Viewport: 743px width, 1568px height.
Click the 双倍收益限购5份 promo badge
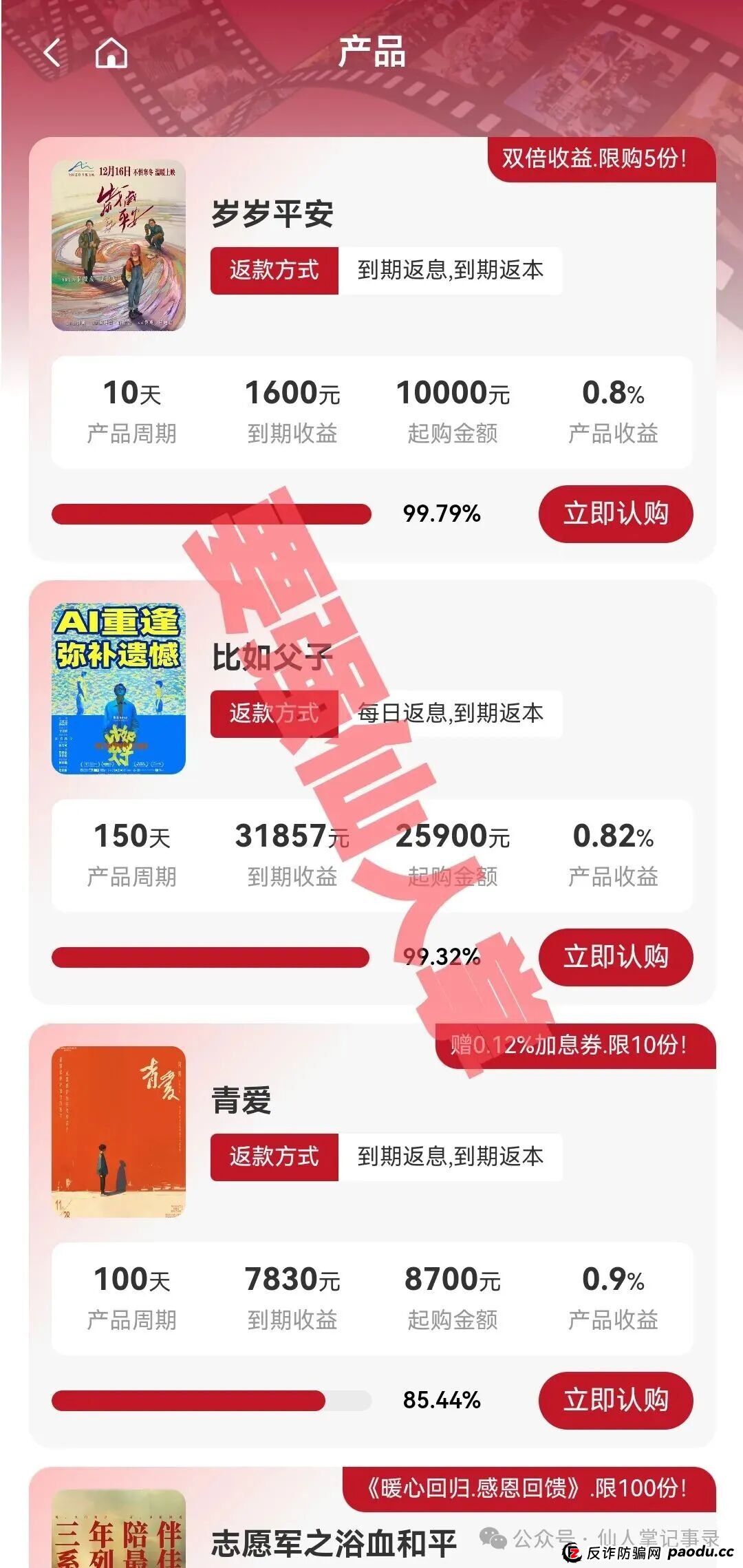[593, 158]
